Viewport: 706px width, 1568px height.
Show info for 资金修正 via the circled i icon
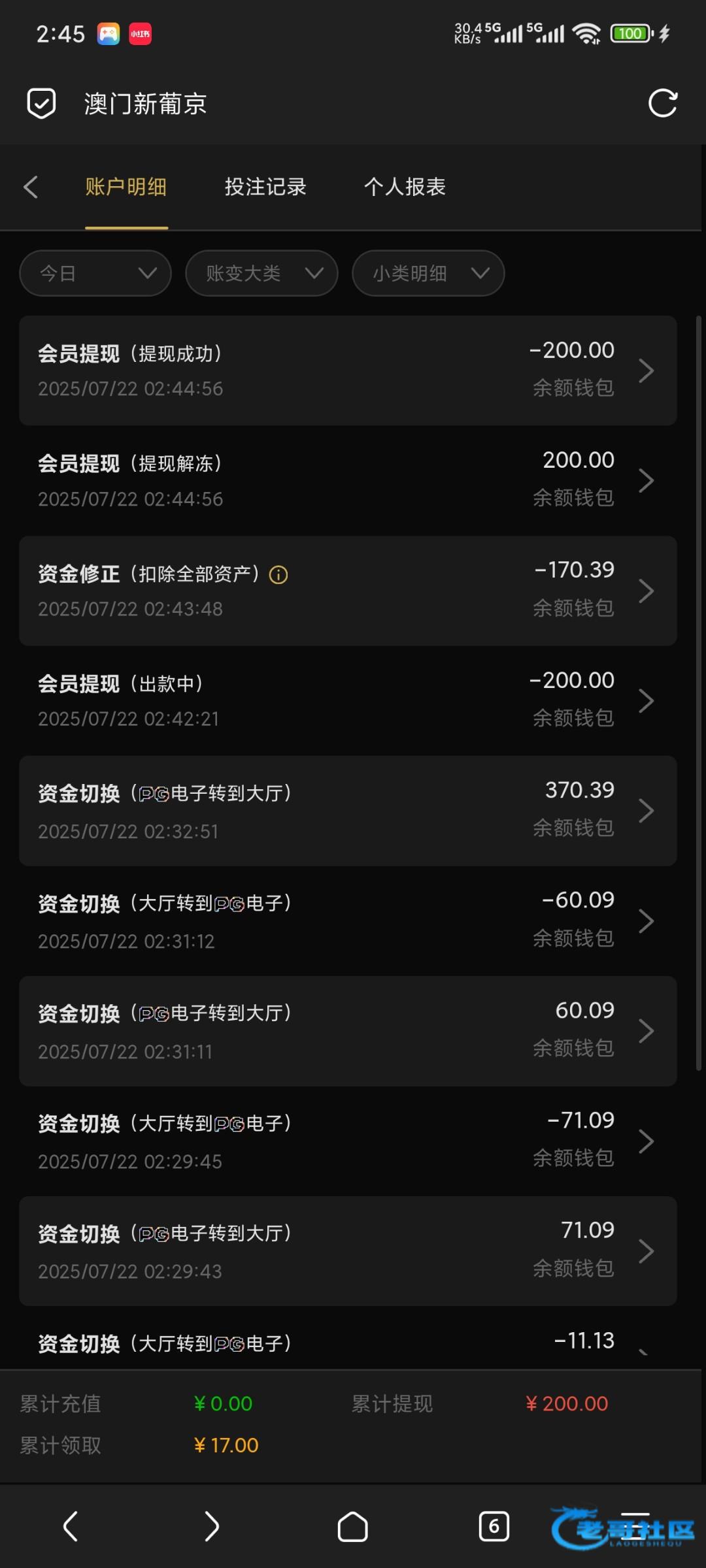click(278, 575)
